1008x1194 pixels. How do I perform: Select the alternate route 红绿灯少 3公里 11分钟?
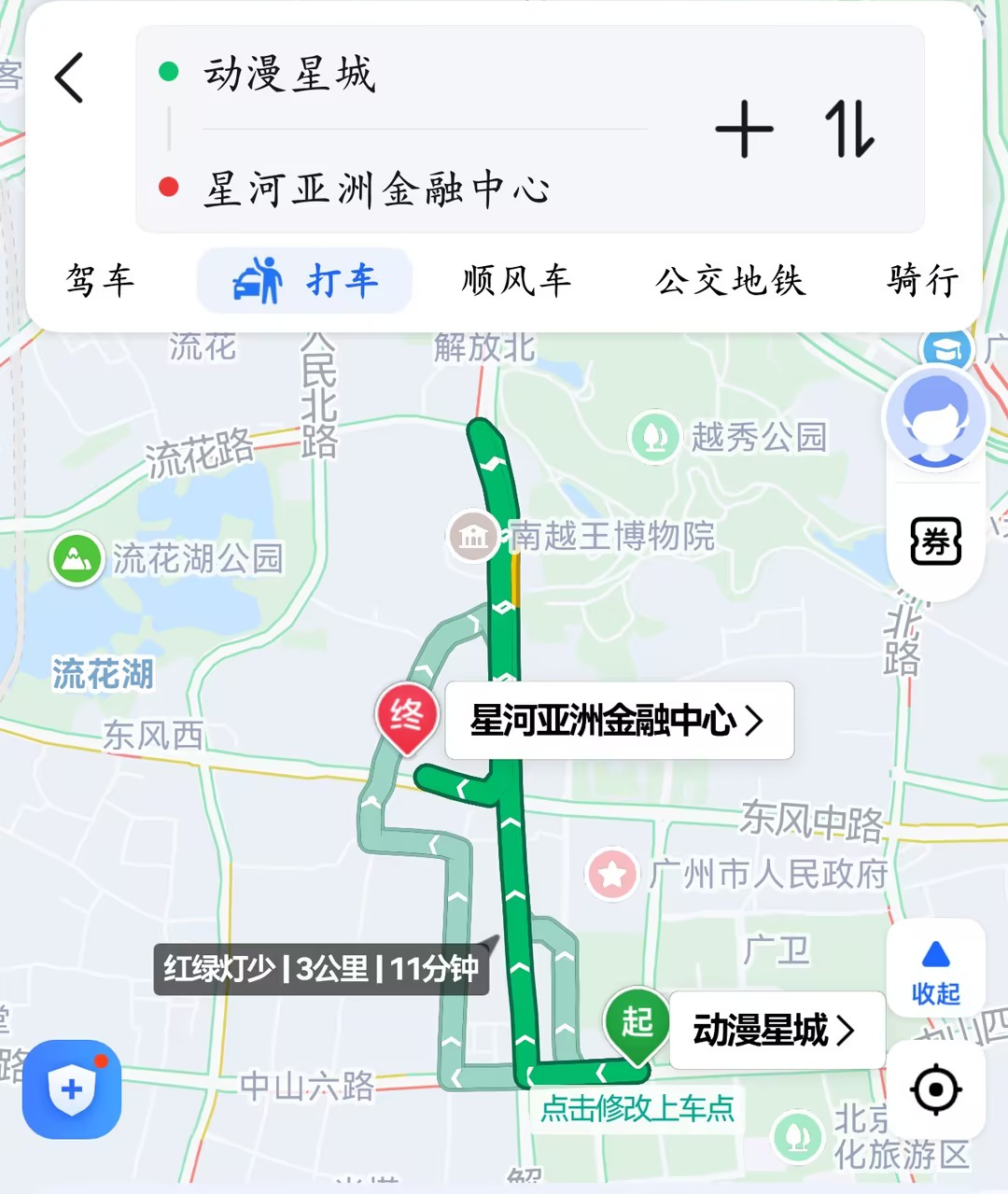320,969
